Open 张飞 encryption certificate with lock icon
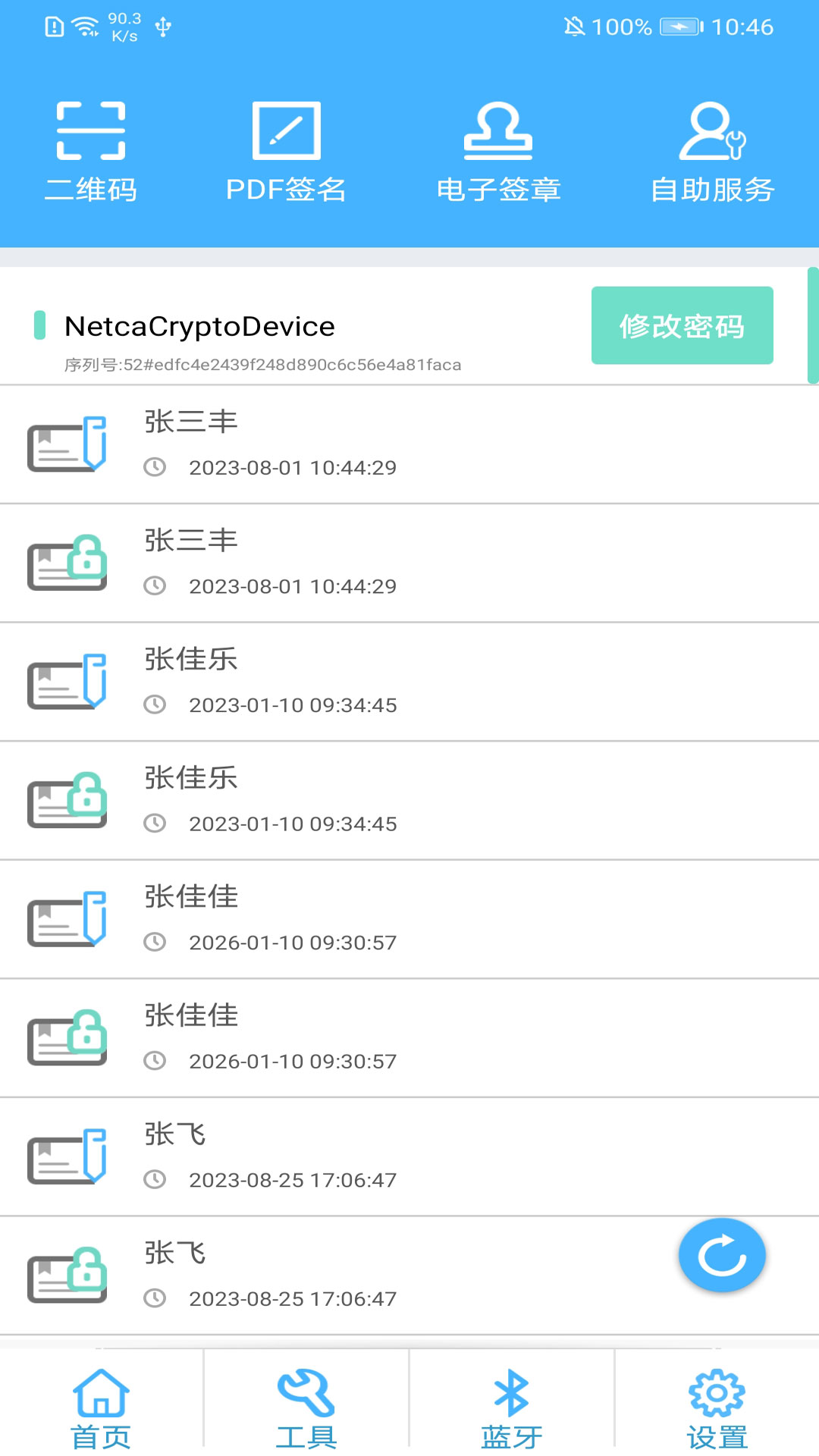819x1456 pixels. coord(379,1276)
